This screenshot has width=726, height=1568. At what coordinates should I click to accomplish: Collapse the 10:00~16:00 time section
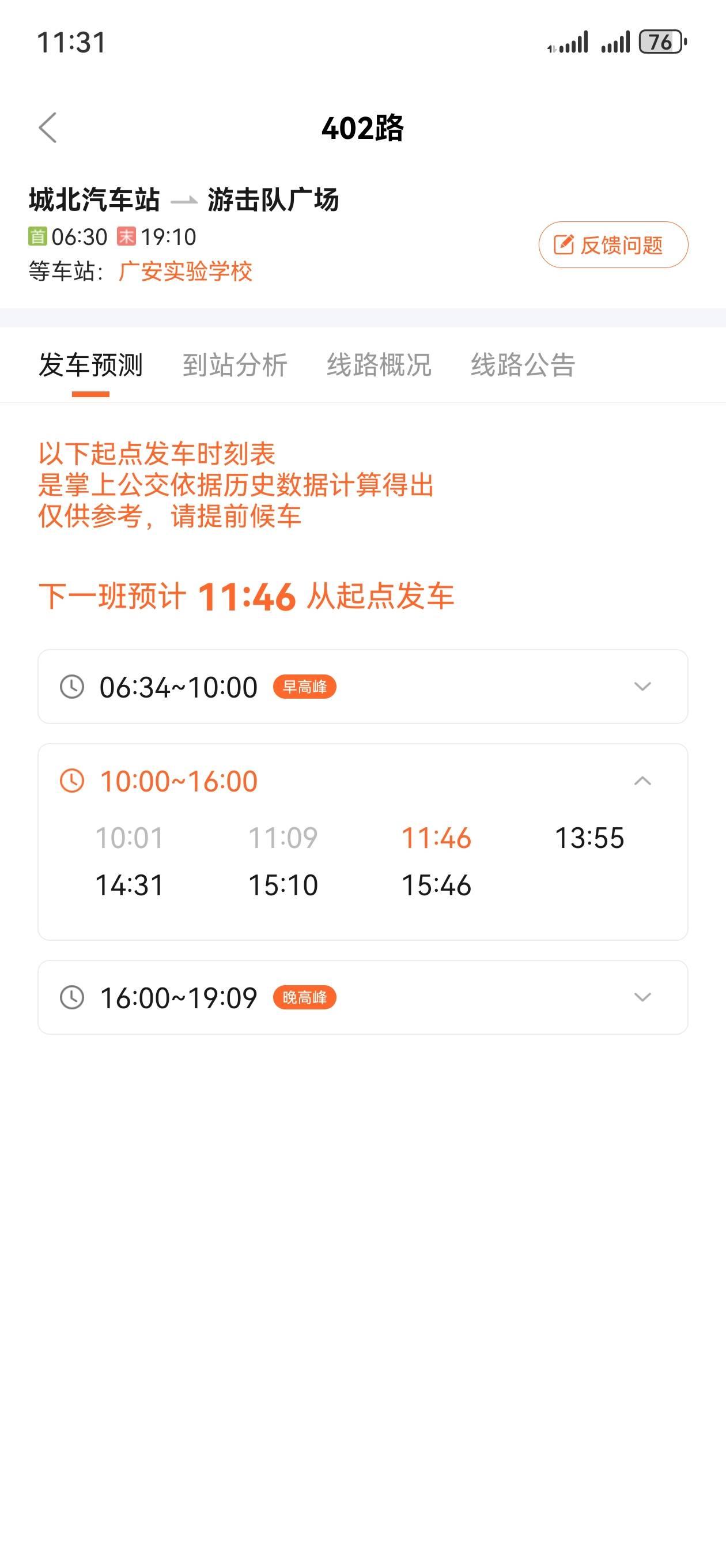pyautogui.click(x=642, y=781)
